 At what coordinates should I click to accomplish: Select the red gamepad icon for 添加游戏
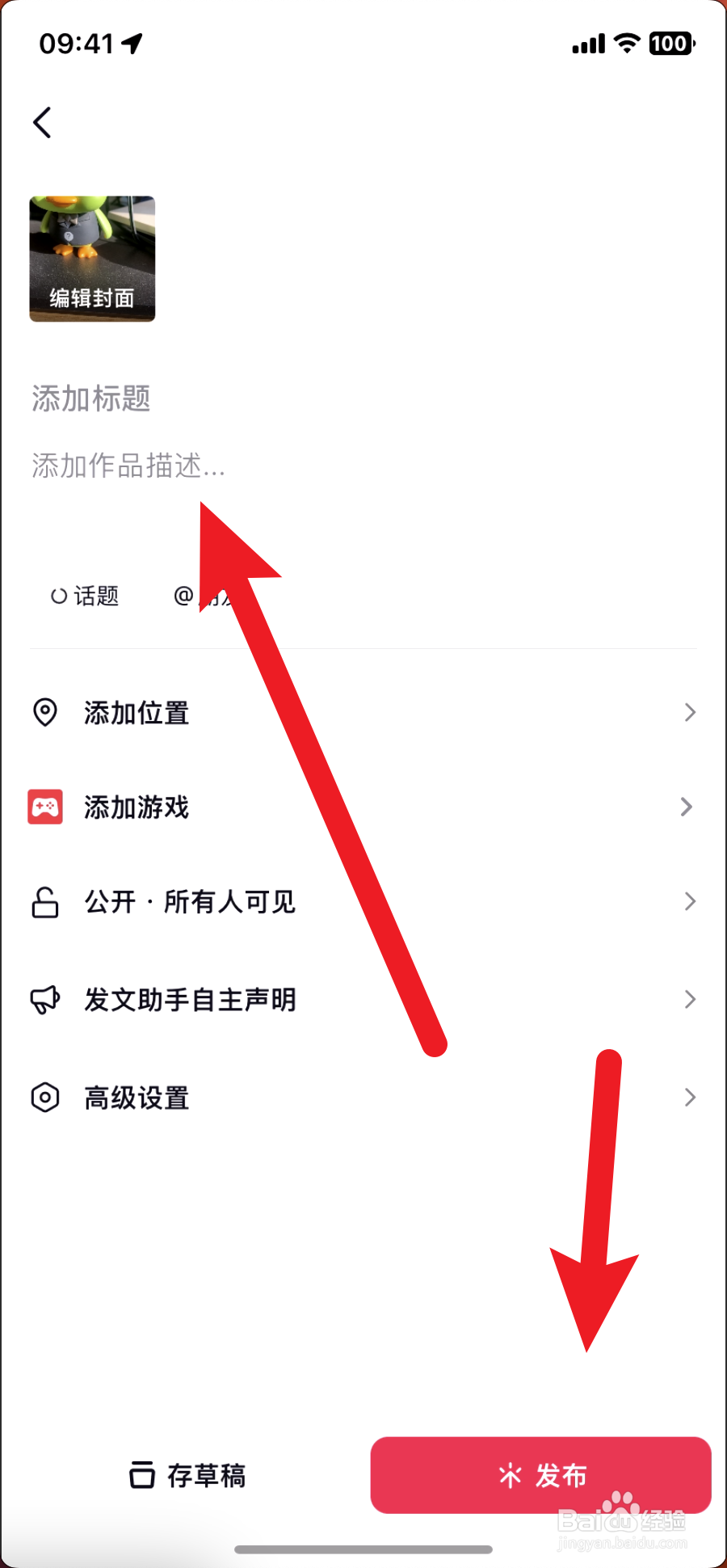pyautogui.click(x=44, y=807)
